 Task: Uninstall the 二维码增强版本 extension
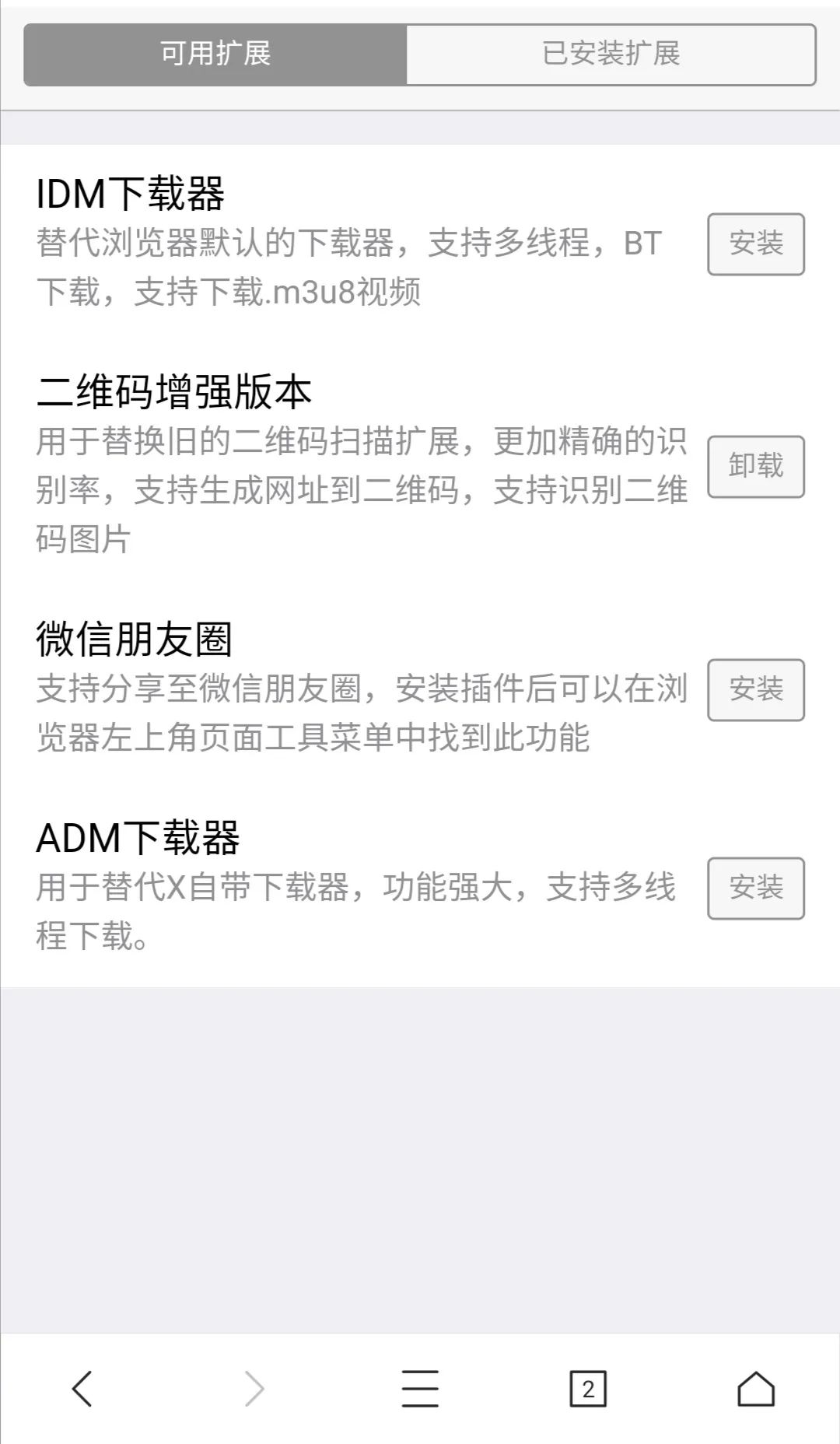click(x=755, y=466)
